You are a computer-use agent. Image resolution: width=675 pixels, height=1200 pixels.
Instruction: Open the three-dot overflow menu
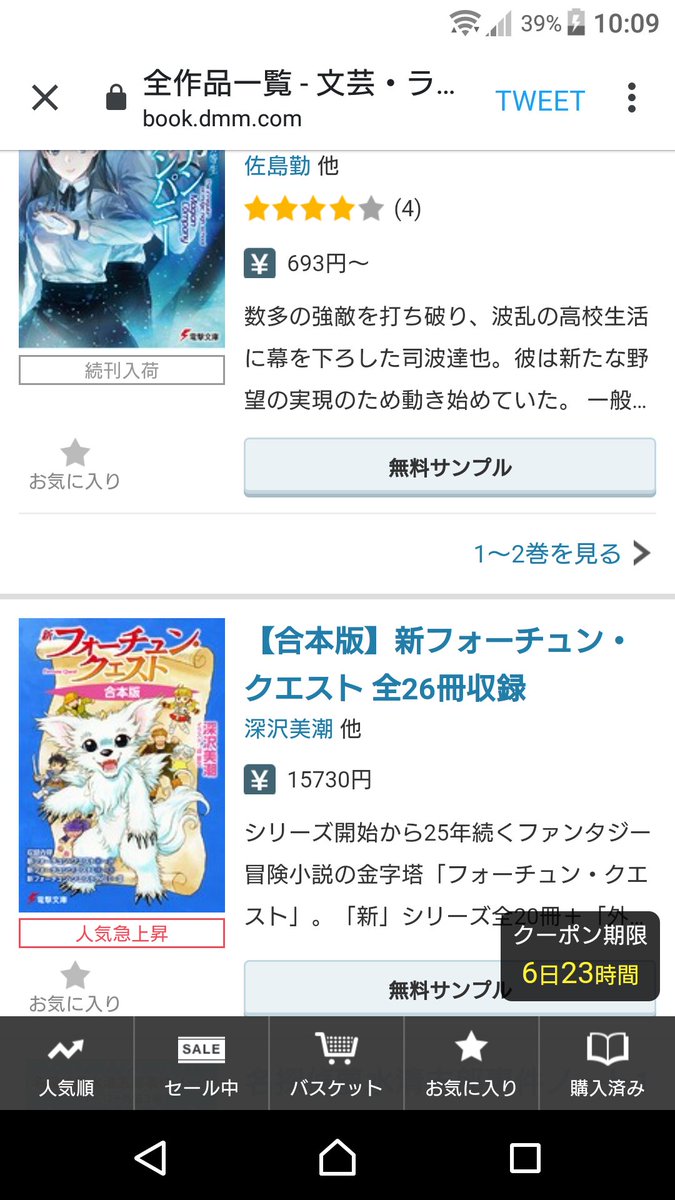[x=631, y=98]
